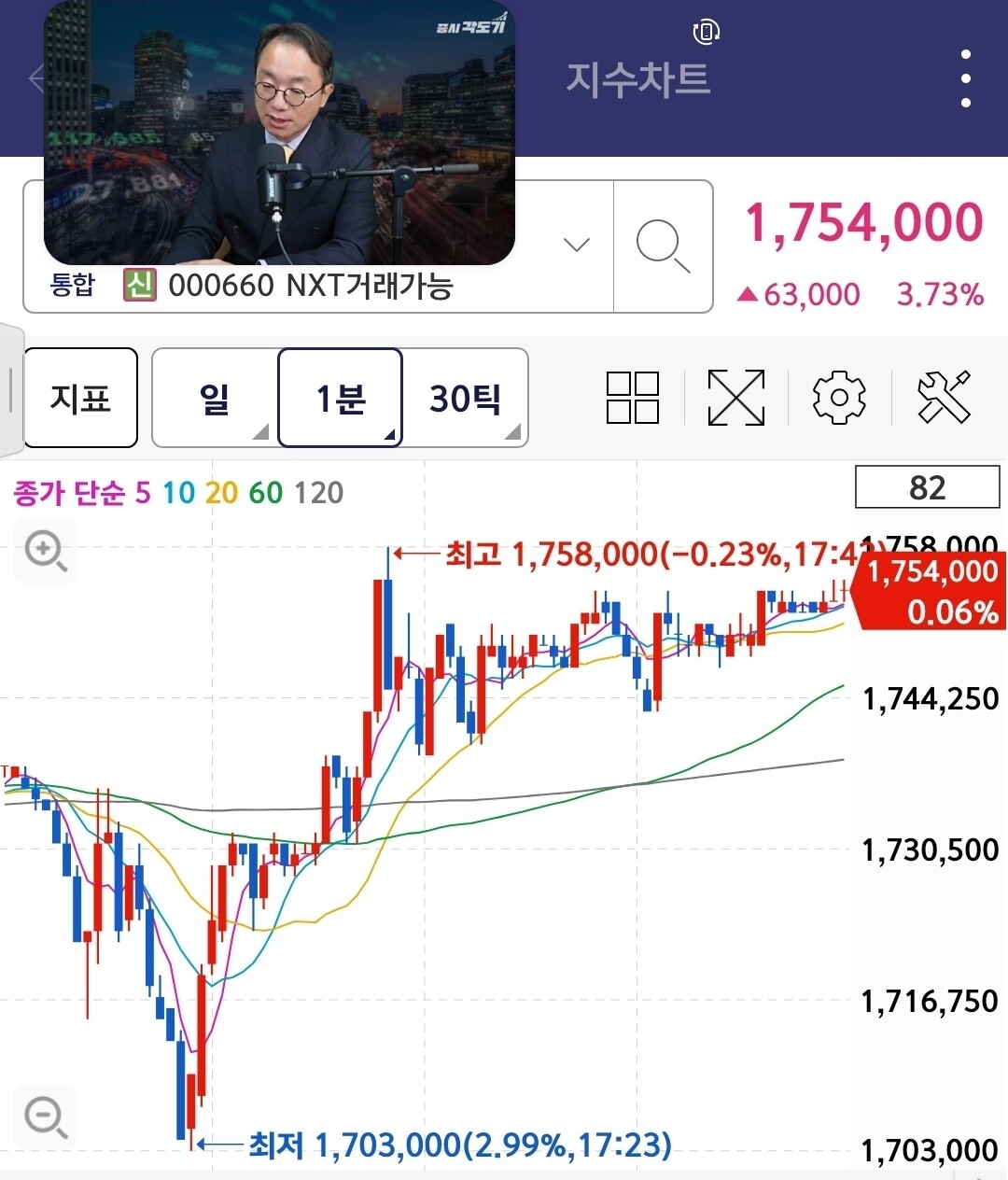Zoom in the chart with plus magnifier
This screenshot has width=1008, height=1180.
coord(46,551)
